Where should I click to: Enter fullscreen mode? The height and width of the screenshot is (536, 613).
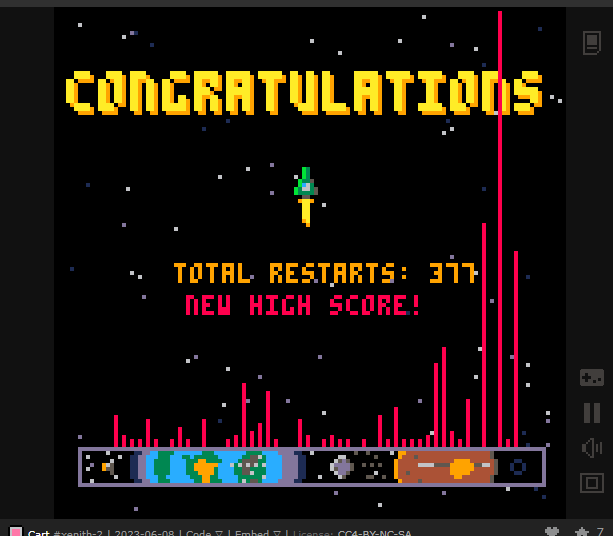click(591, 483)
